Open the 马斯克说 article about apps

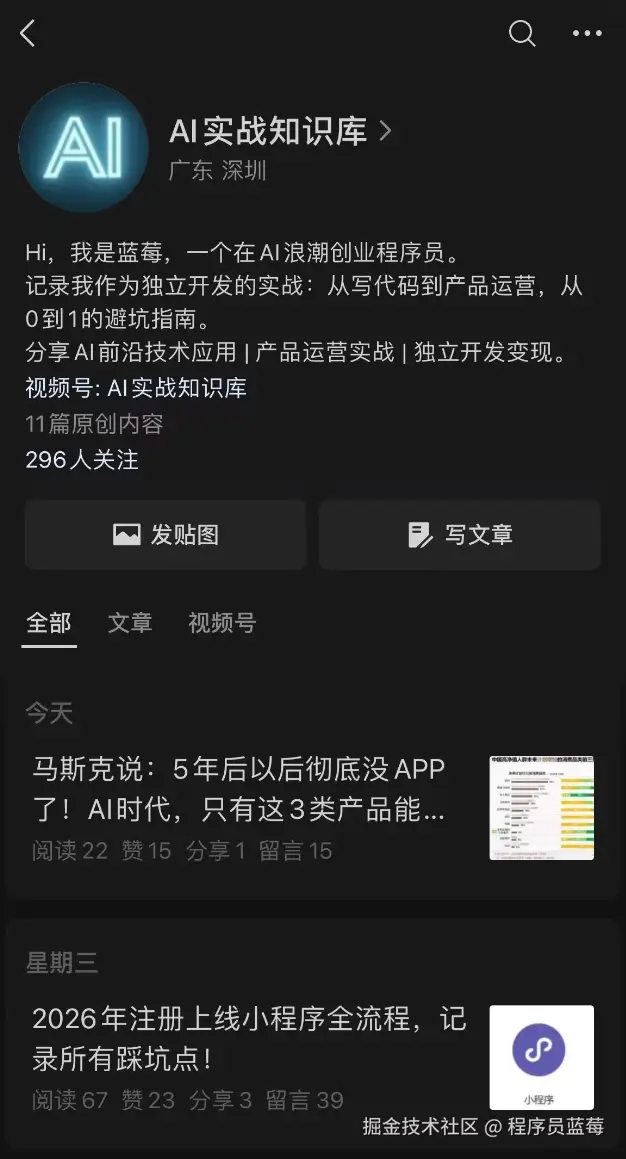pyautogui.click(x=240, y=789)
